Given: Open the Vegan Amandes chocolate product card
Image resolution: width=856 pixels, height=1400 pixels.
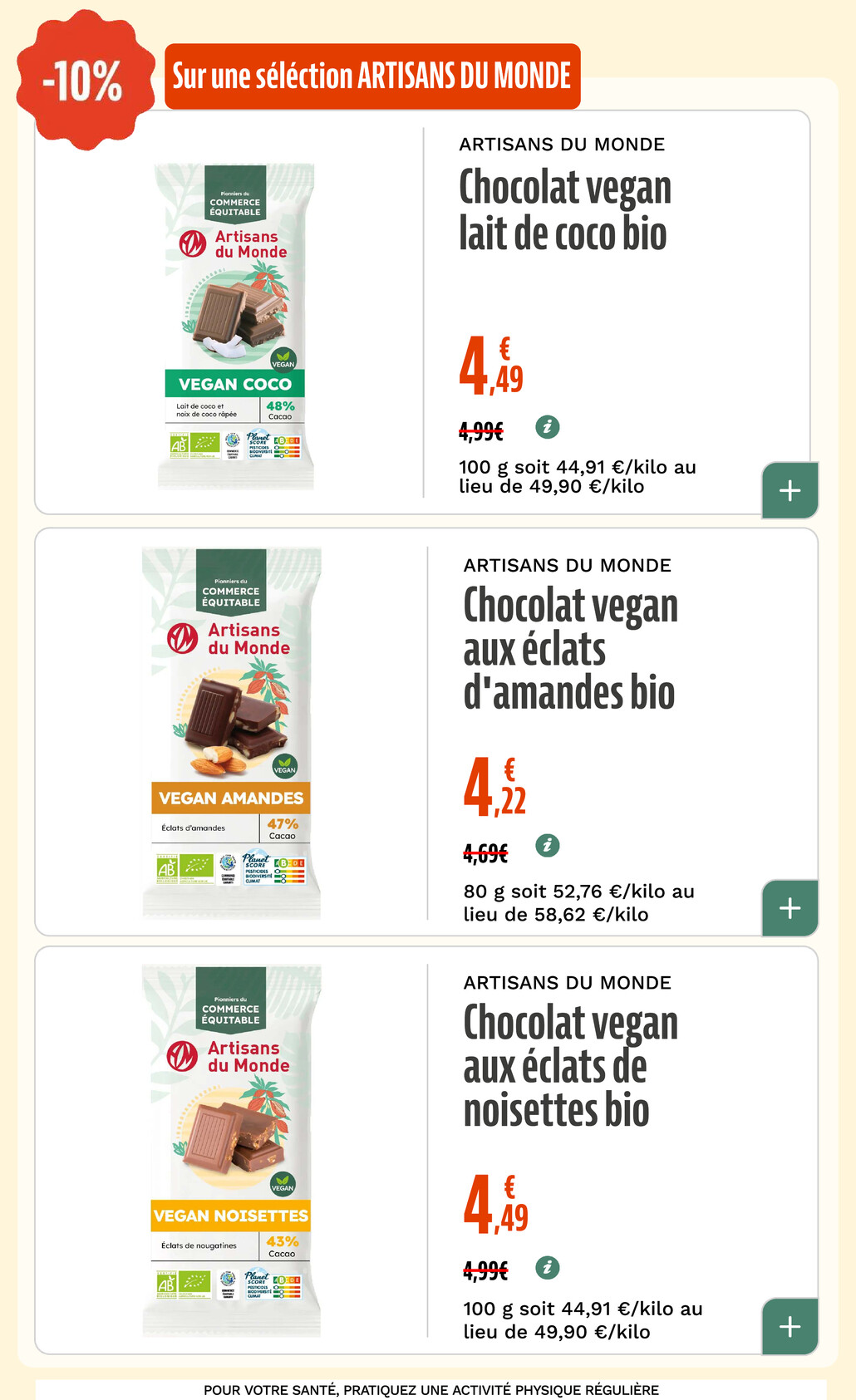Looking at the screenshot, I should tap(426, 732).
